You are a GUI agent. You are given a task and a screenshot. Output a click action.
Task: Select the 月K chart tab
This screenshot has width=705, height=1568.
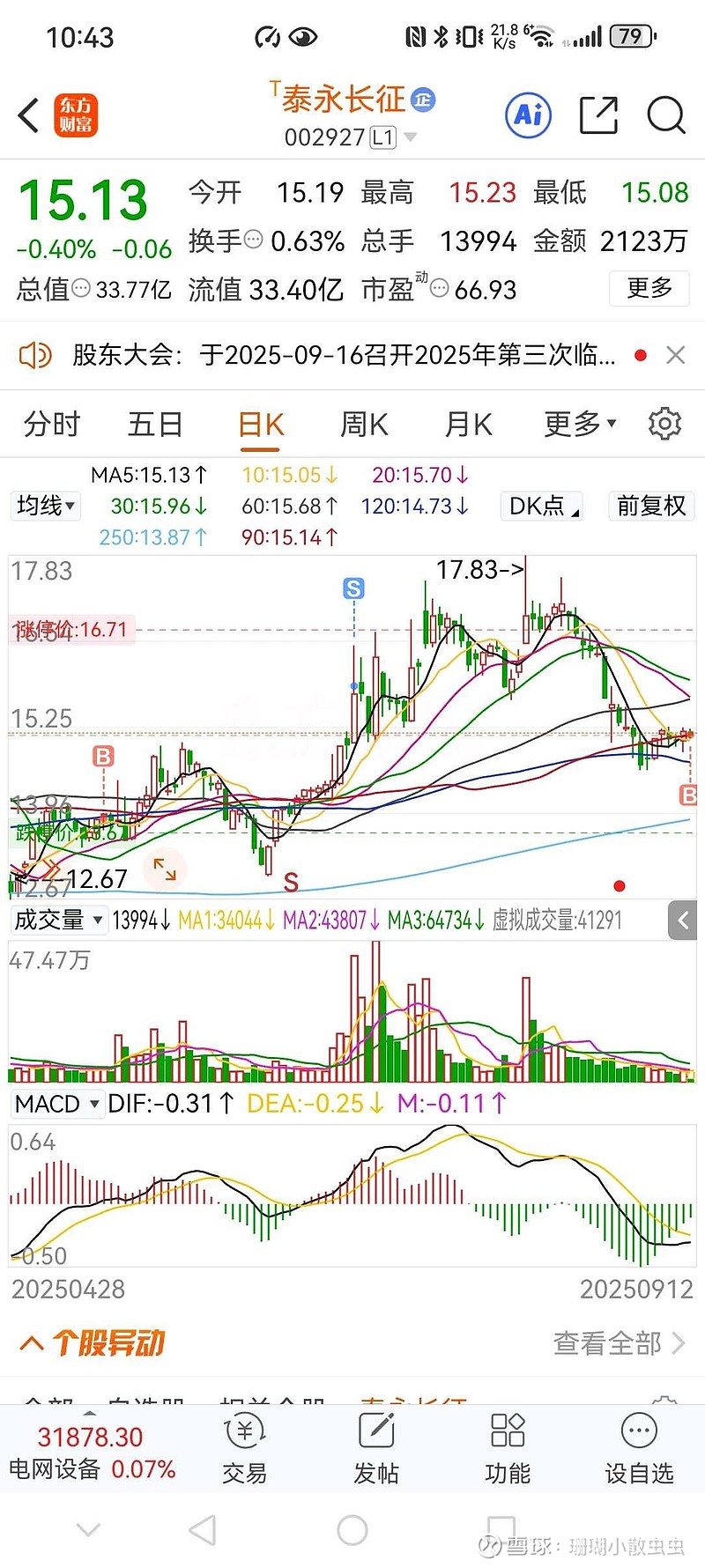468,425
